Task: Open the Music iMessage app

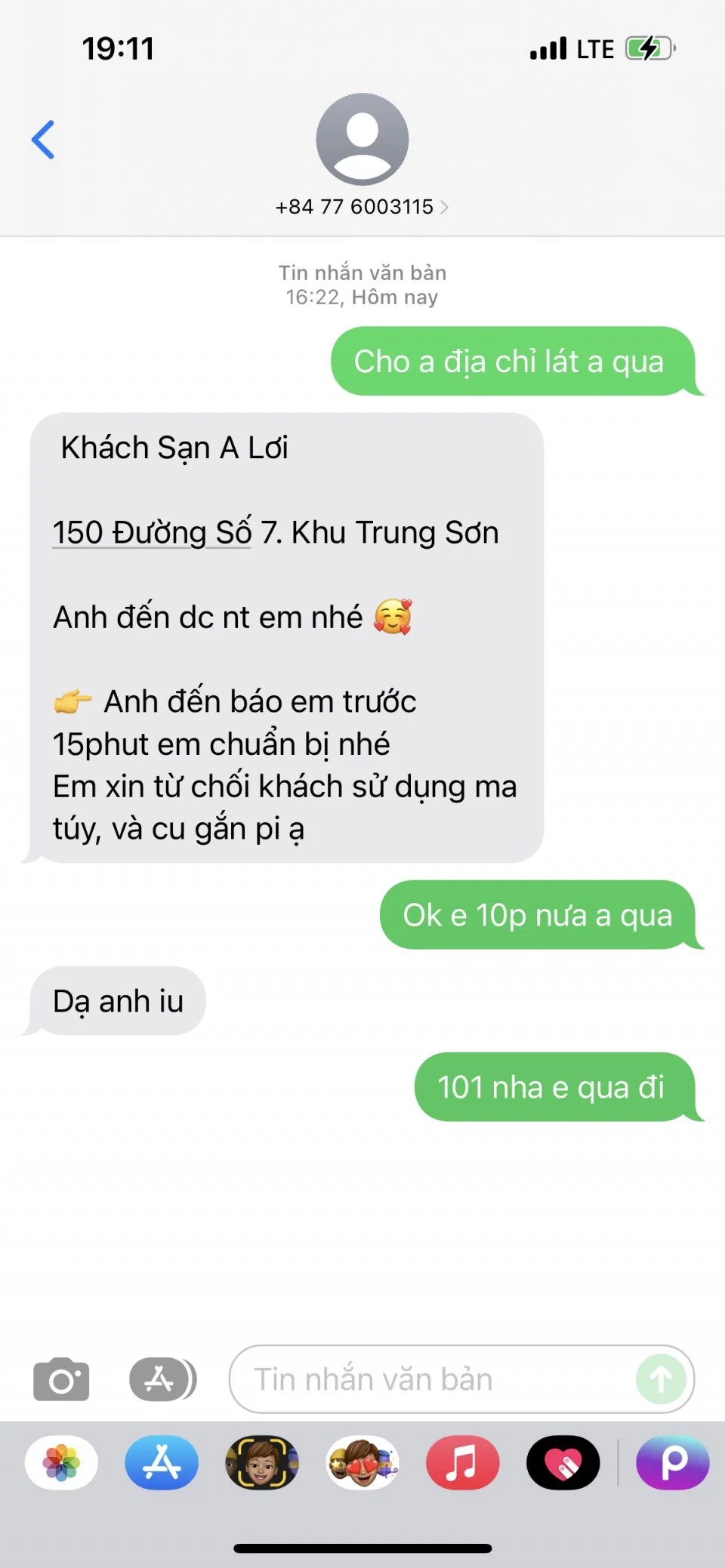Action: [x=462, y=1462]
